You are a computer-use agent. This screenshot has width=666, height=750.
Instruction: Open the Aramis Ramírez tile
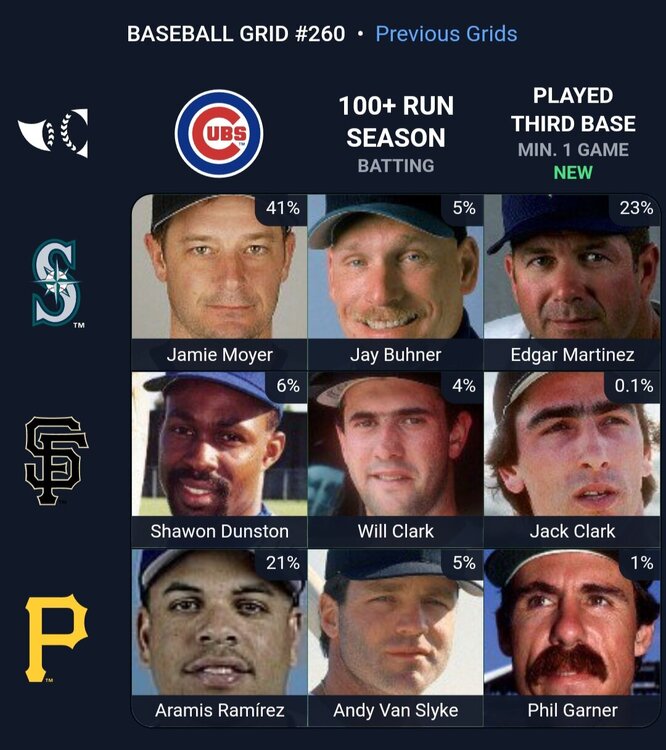[219, 637]
